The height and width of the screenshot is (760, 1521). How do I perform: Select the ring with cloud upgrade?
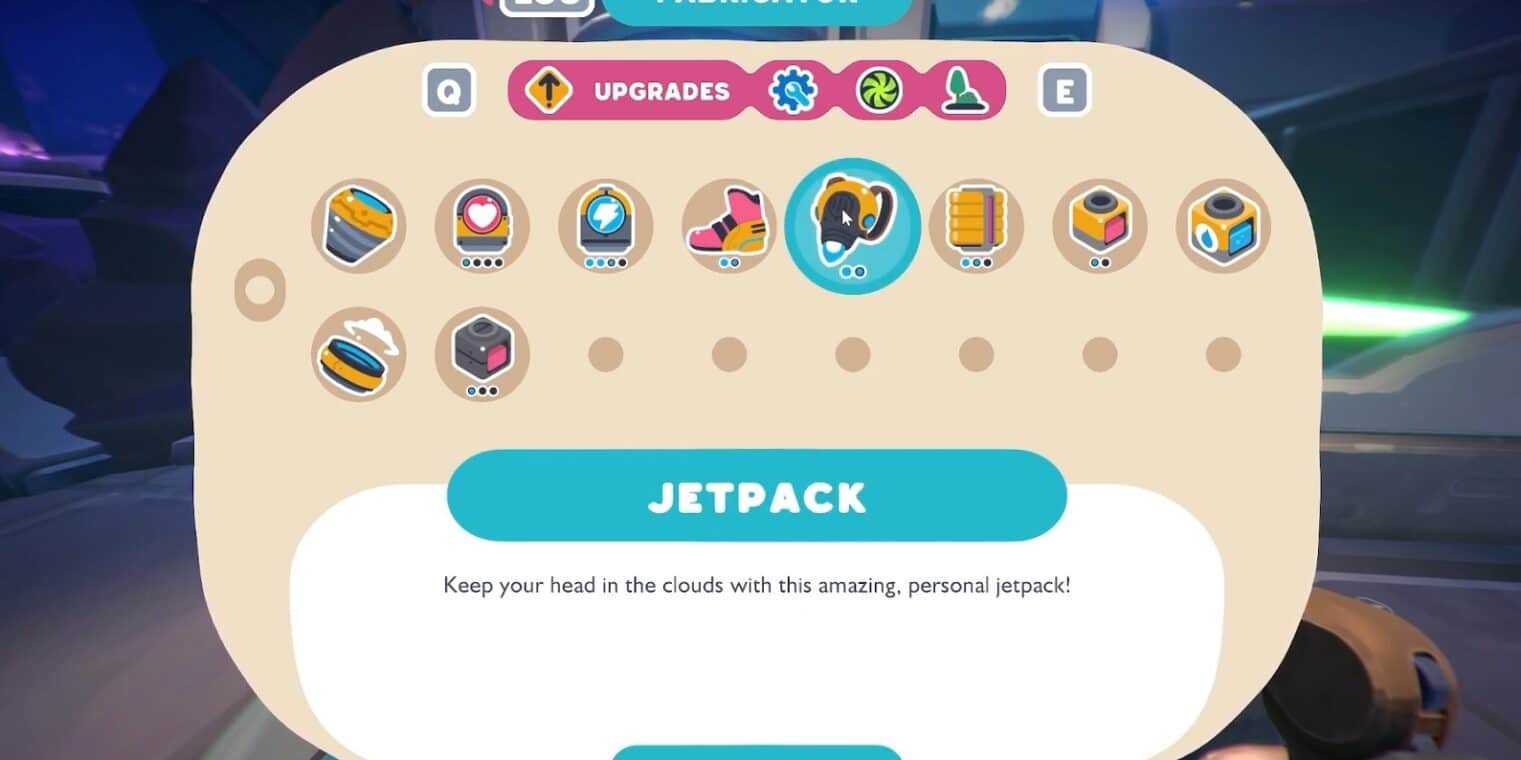[x=359, y=354]
